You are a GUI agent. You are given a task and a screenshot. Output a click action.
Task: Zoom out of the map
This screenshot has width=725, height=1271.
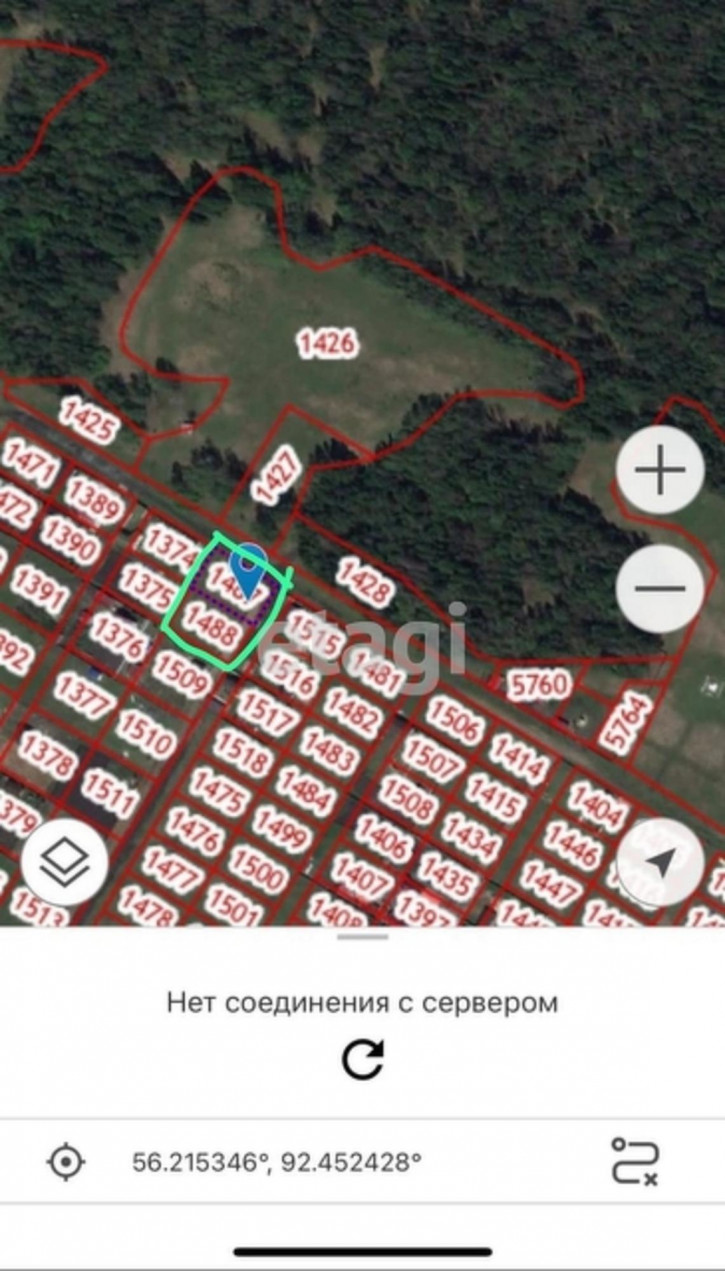(x=660, y=588)
